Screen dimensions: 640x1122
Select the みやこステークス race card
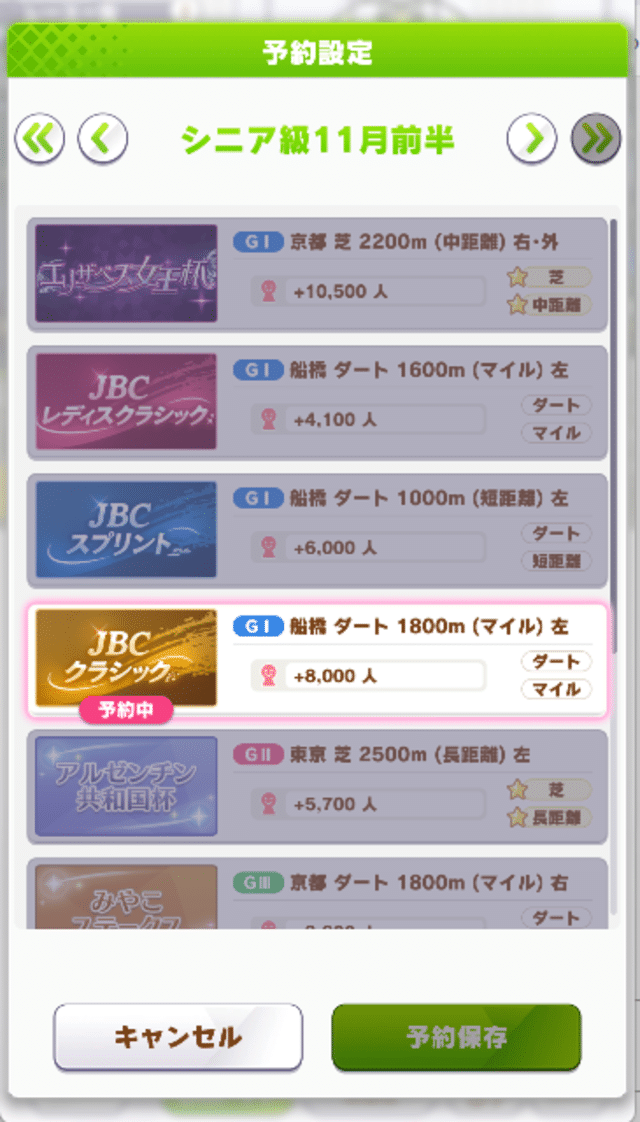(317, 896)
